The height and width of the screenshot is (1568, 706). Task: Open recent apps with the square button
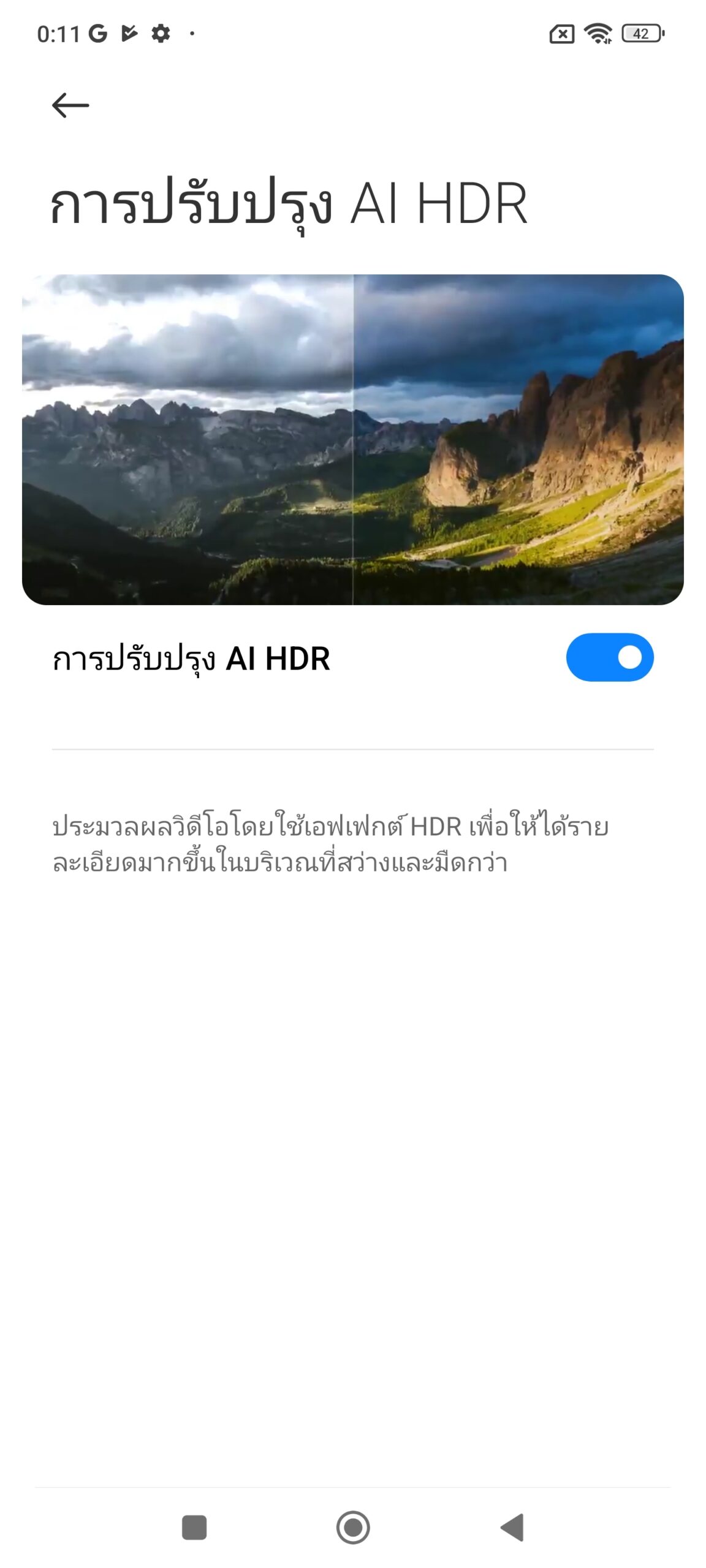click(x=194, y=1527)
